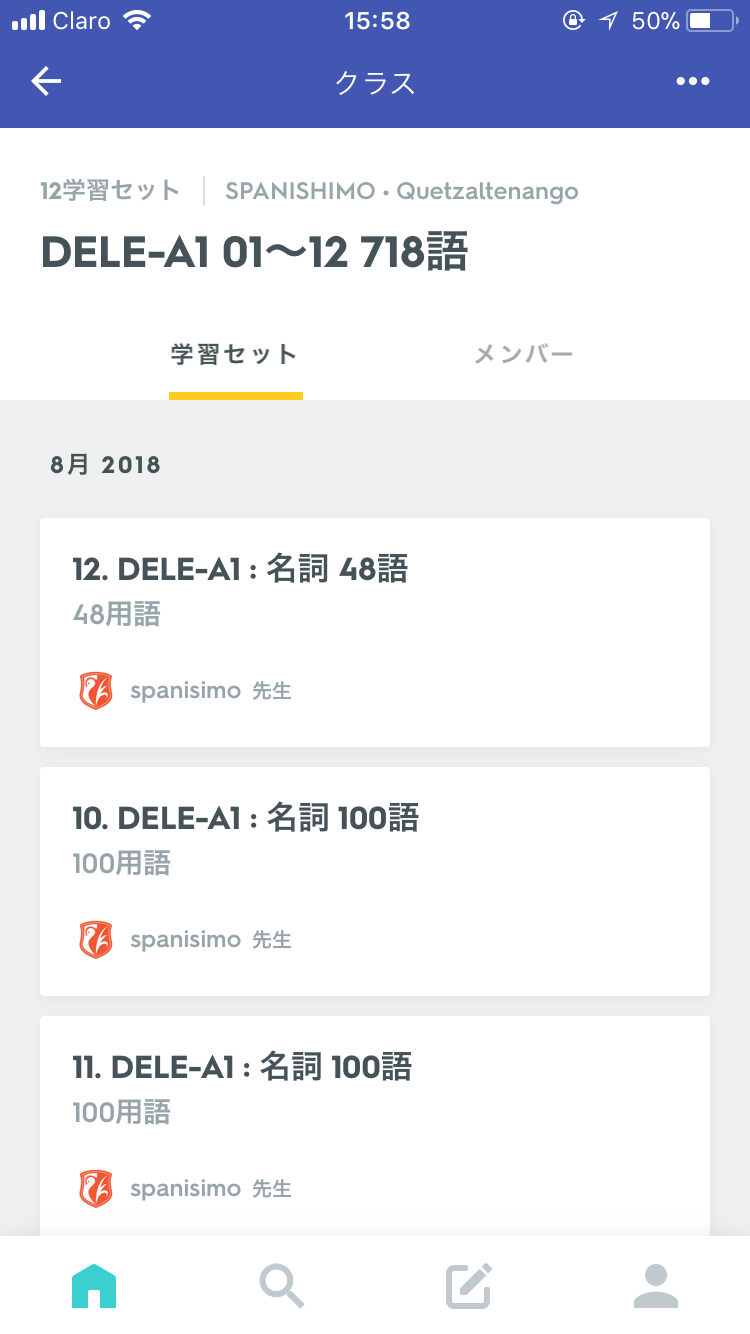Open set 10. DELE-A1 : 名詞 100語

coord(375,881)
